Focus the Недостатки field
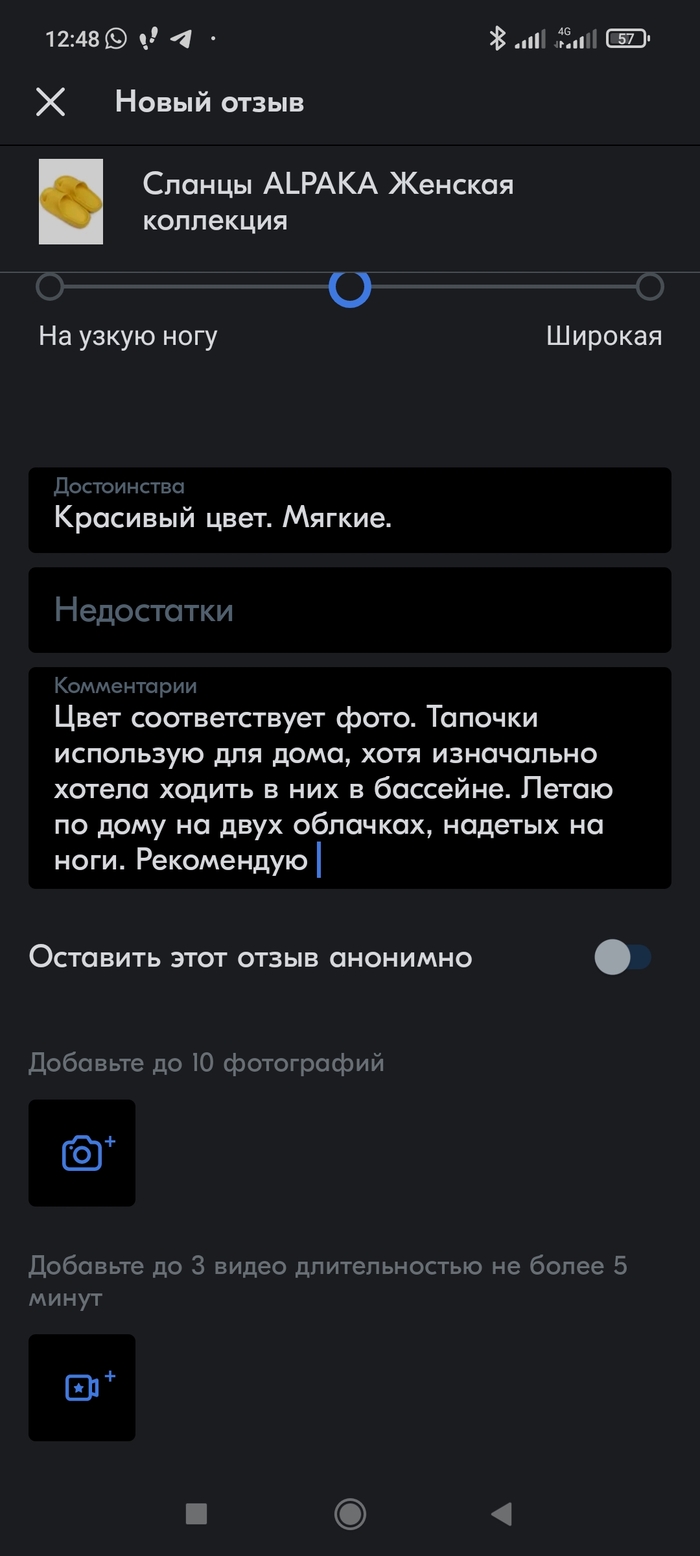The height and width of the screenshot is (1556, 700). point(349,610)
